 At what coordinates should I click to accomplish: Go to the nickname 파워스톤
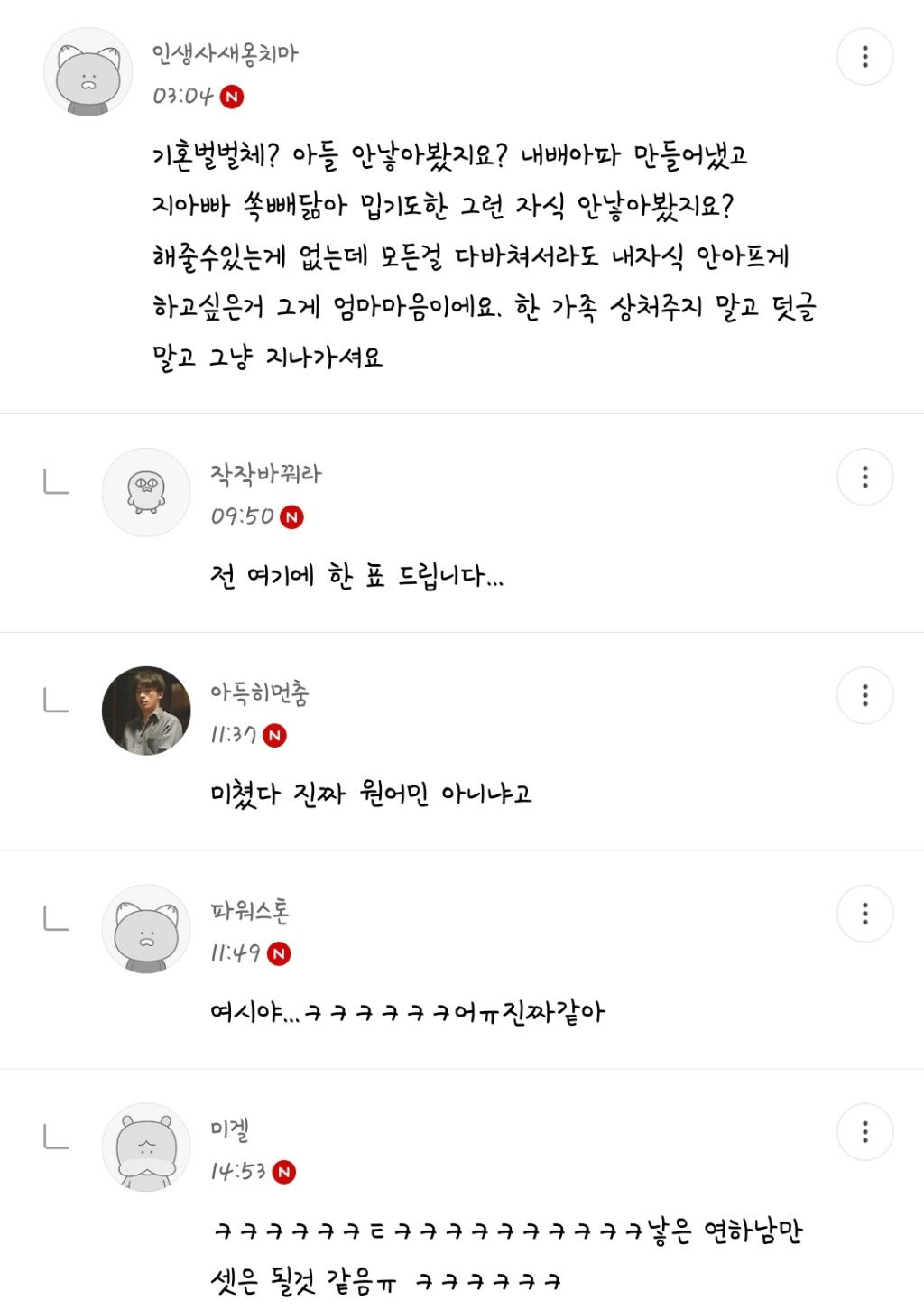250,911
